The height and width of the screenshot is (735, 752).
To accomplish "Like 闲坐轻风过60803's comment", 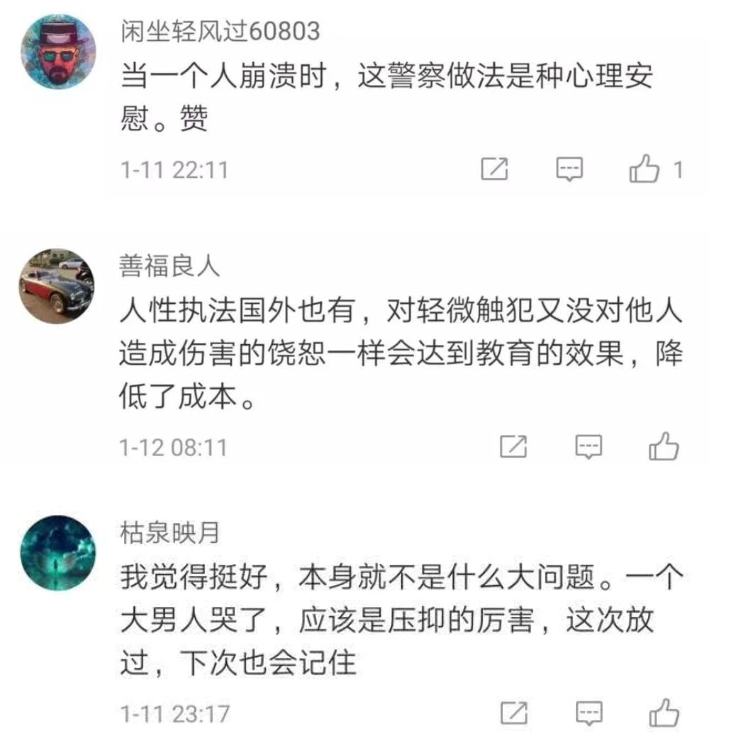I will (x=645, y=169).
